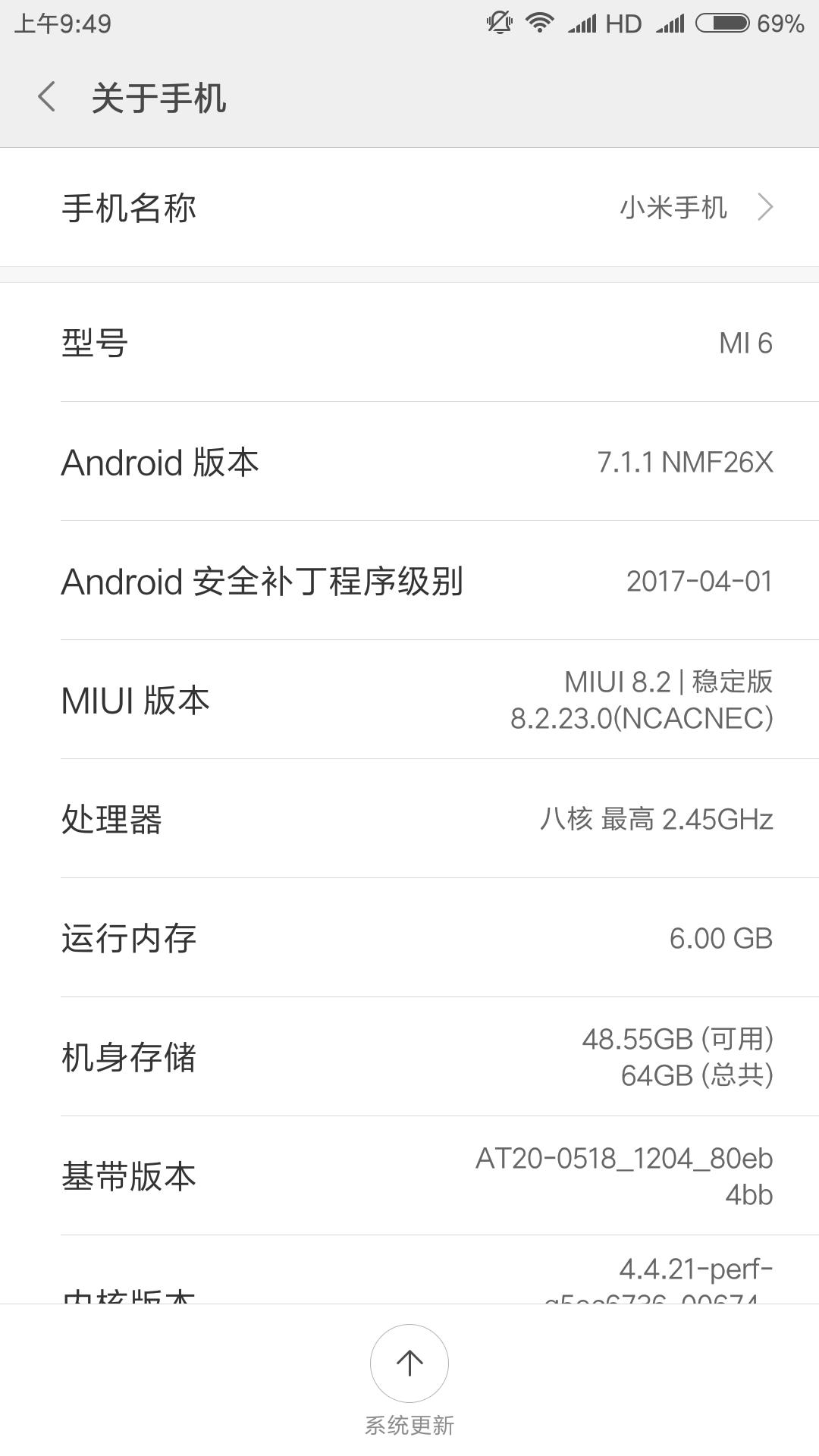
Task: Select Android 安全补丁程序级别 row
Action: point(409,581)
